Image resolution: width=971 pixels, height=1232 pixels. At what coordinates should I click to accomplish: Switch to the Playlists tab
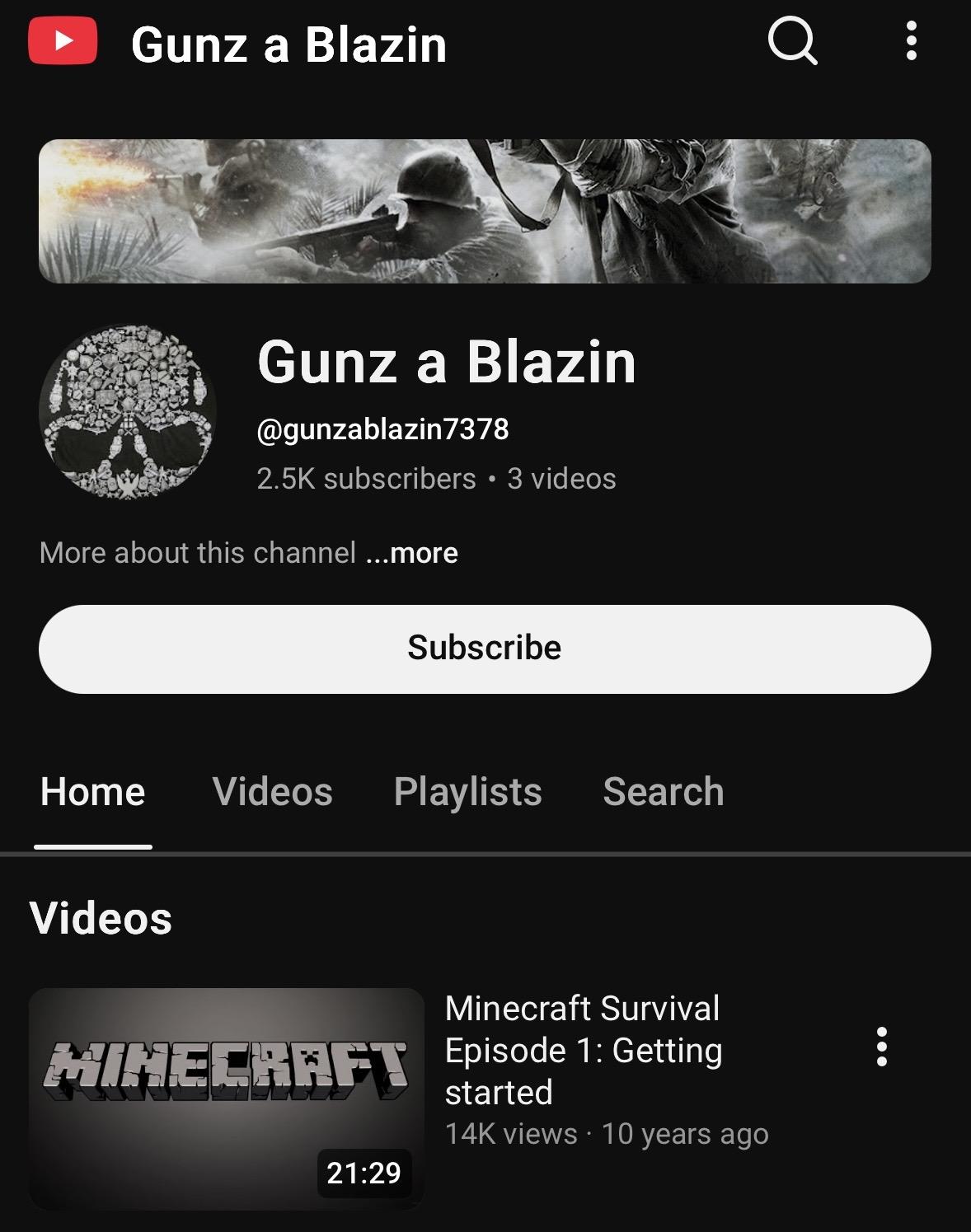tap(467, 792)
